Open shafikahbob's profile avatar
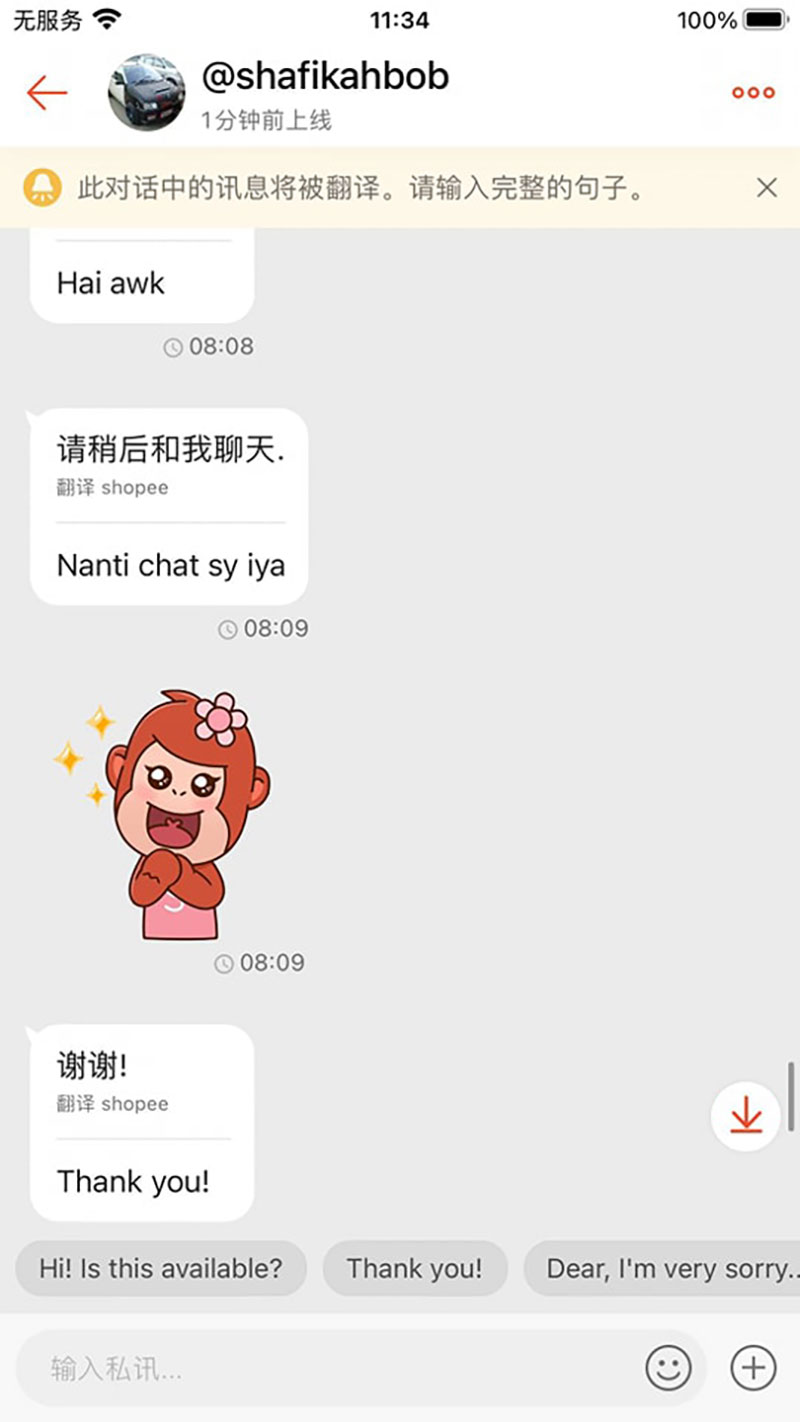This screenshot has width=800, height=1422. click(x=146, y=93)
